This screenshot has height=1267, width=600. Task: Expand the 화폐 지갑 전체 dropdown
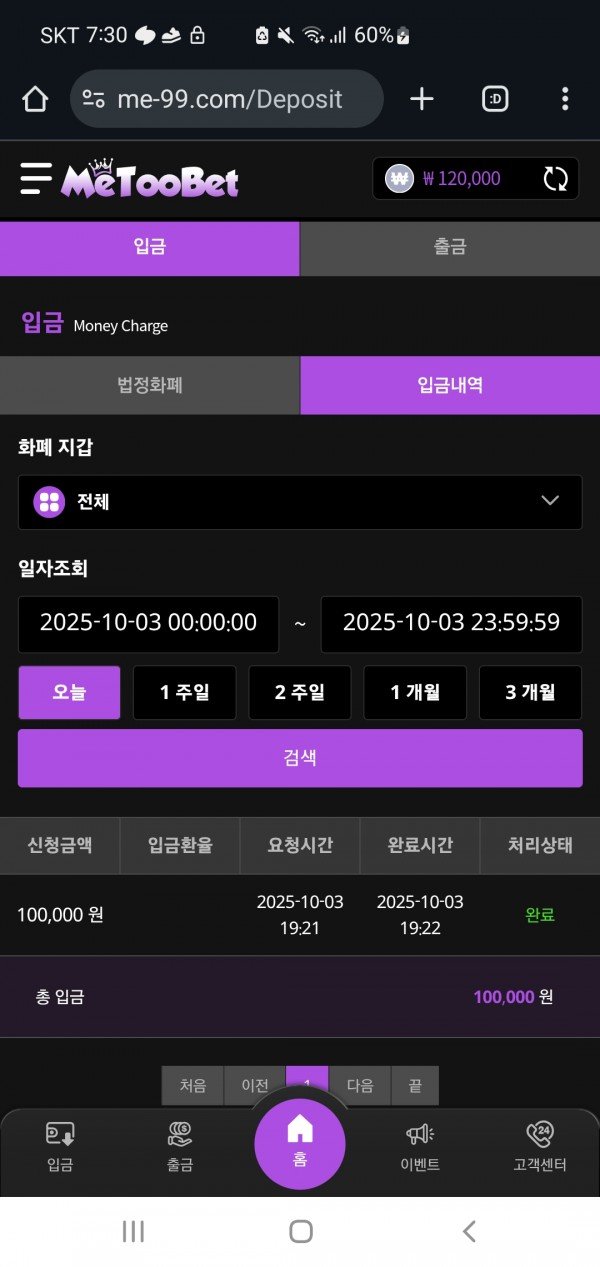[x=300, y=502]
